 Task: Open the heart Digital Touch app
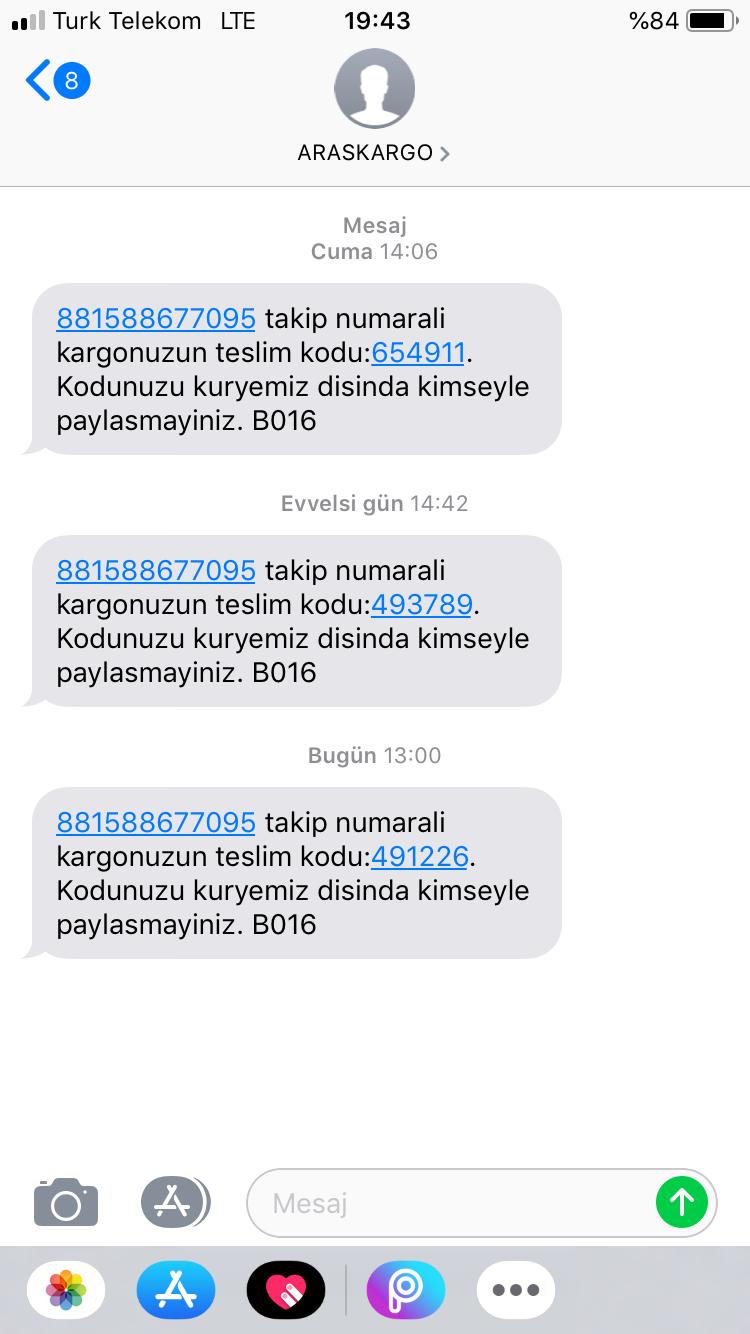[286, 1290]
